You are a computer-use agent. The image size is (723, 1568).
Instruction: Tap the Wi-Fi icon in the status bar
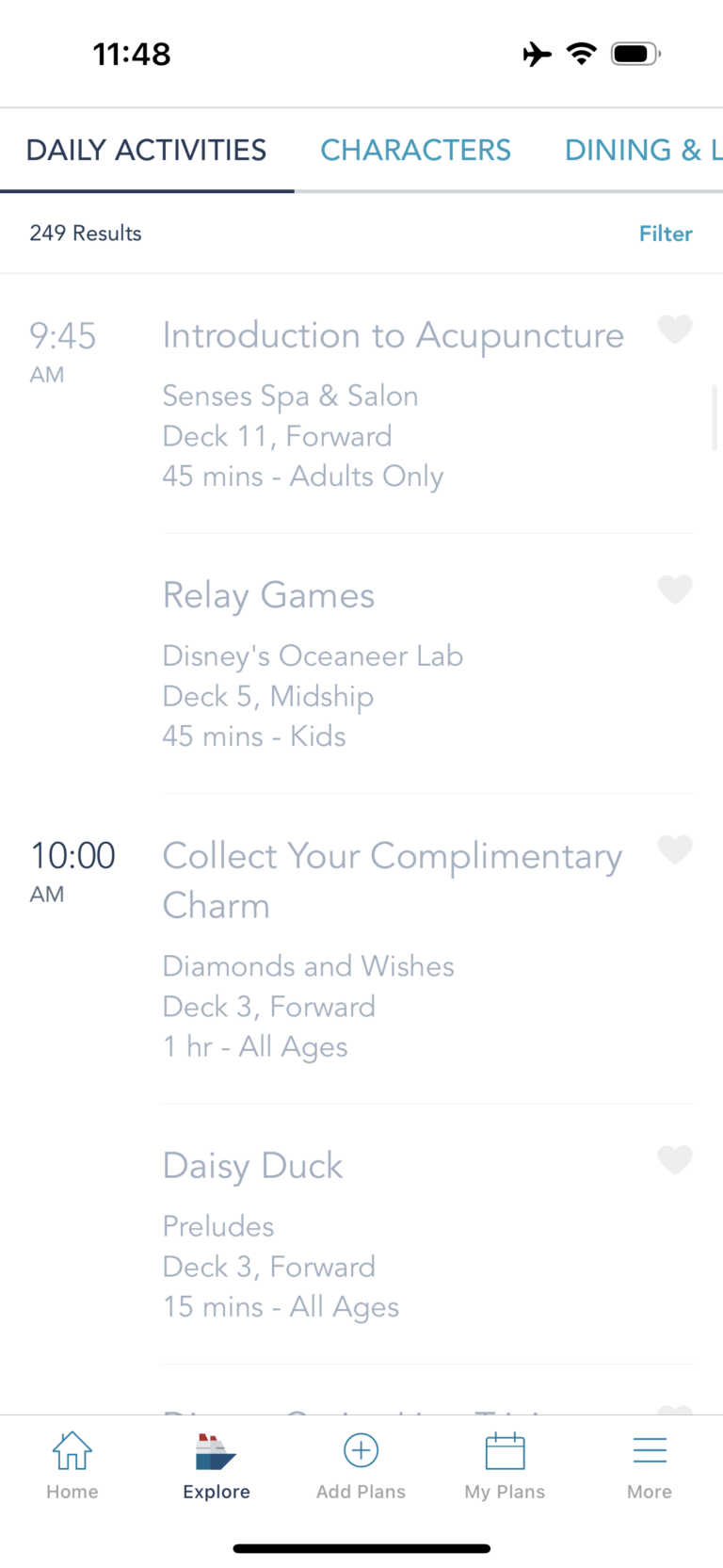pyautogui.click(x=582, y=54)
